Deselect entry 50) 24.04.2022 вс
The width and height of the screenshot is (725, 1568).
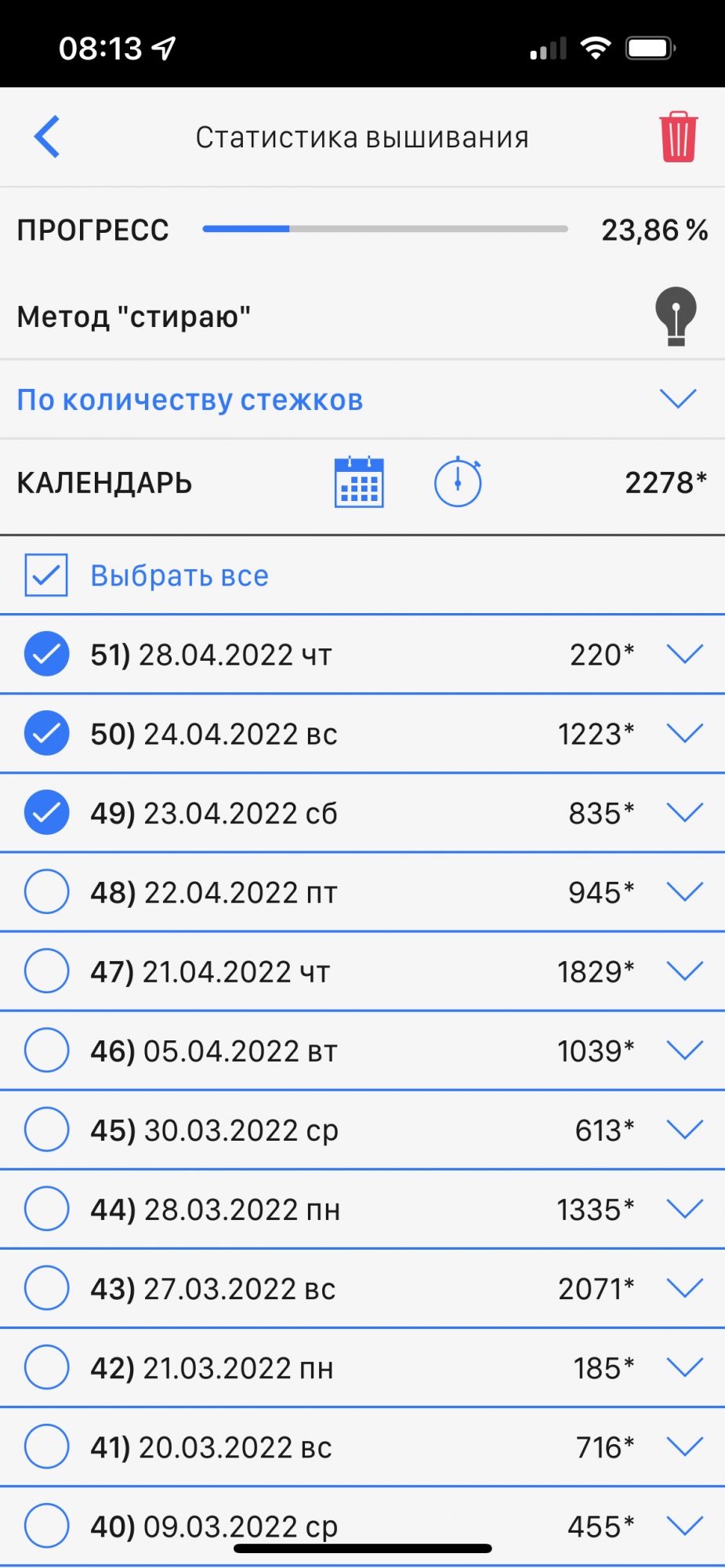coord(46,733)
